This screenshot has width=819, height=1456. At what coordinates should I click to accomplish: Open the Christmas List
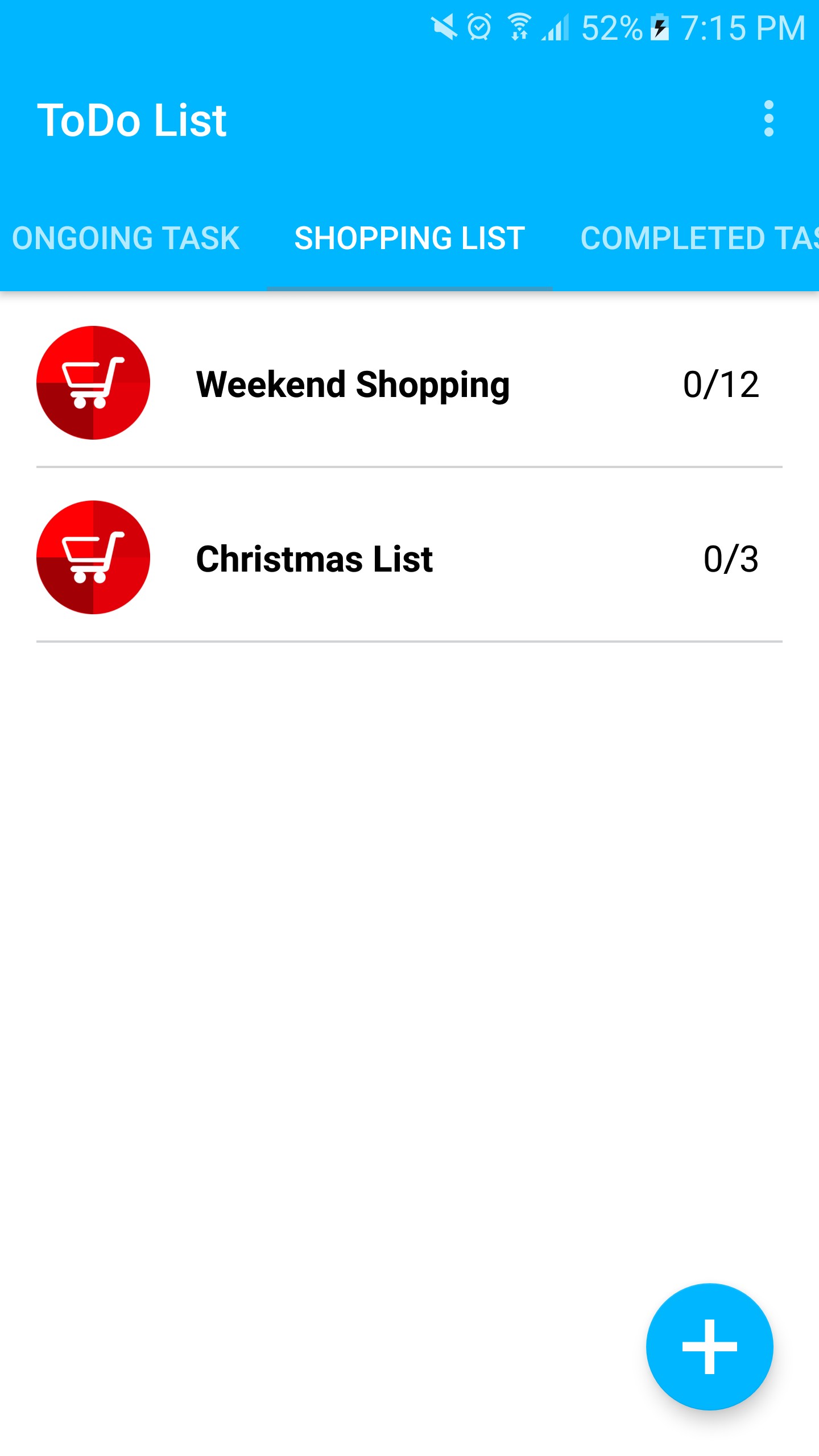click(x=315, y=559)
